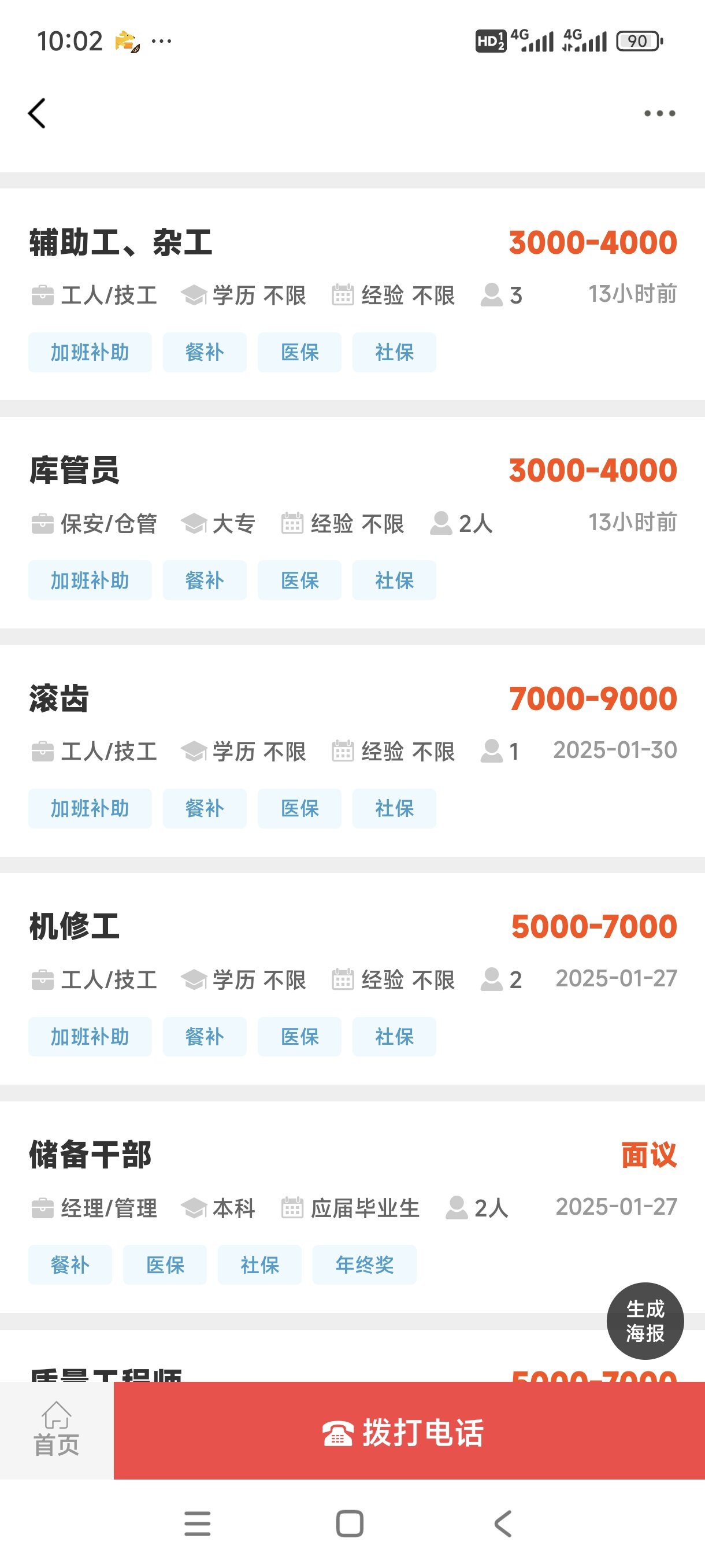Image resolution: width=705 pixels, height=1568 pixels.
Task: Tap the 生成海报 floating button
Action: point(645,1321)
